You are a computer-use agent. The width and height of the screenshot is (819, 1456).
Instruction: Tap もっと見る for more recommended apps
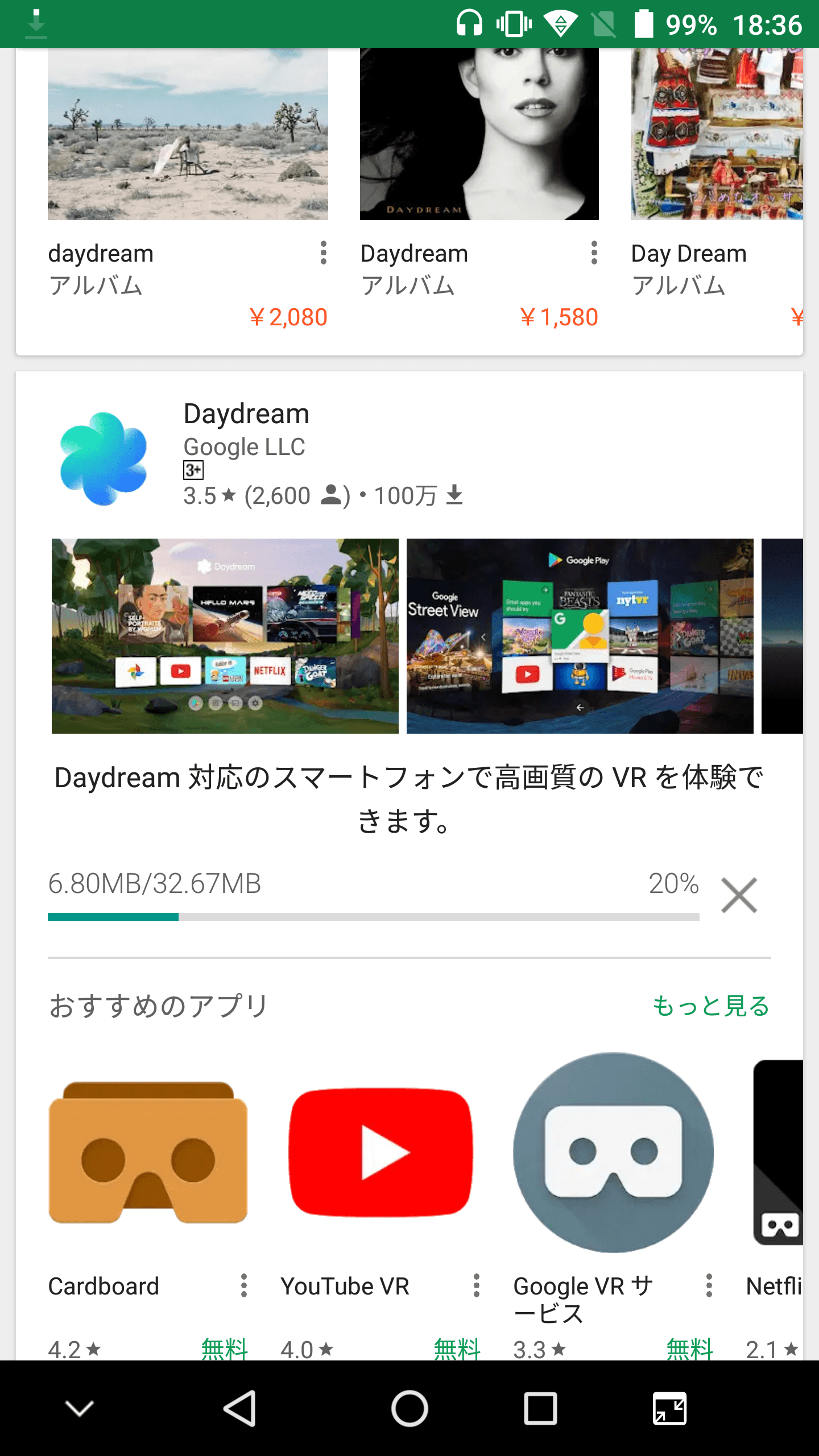[x=711, y=1006]
